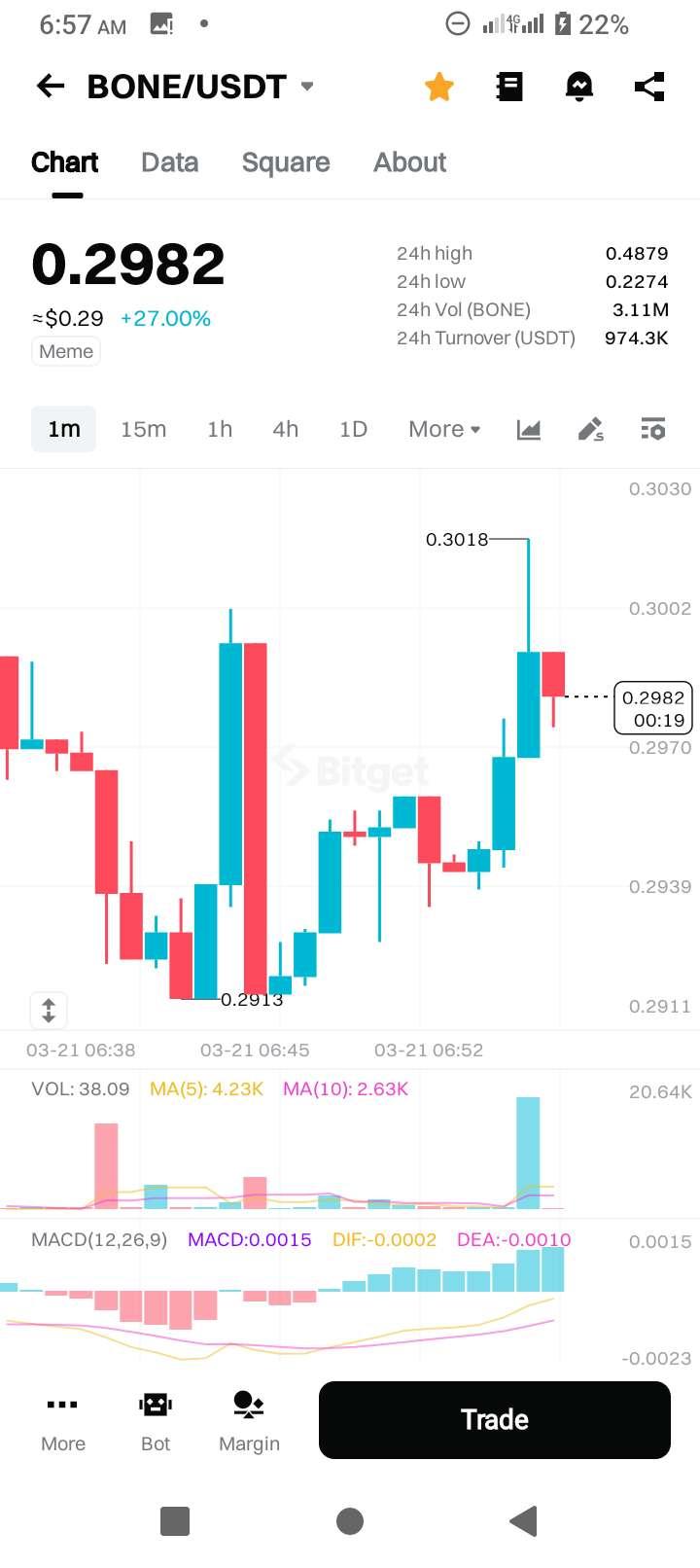Tap the system home button
Screen dimensions: 700x1568
(350, 1520)
